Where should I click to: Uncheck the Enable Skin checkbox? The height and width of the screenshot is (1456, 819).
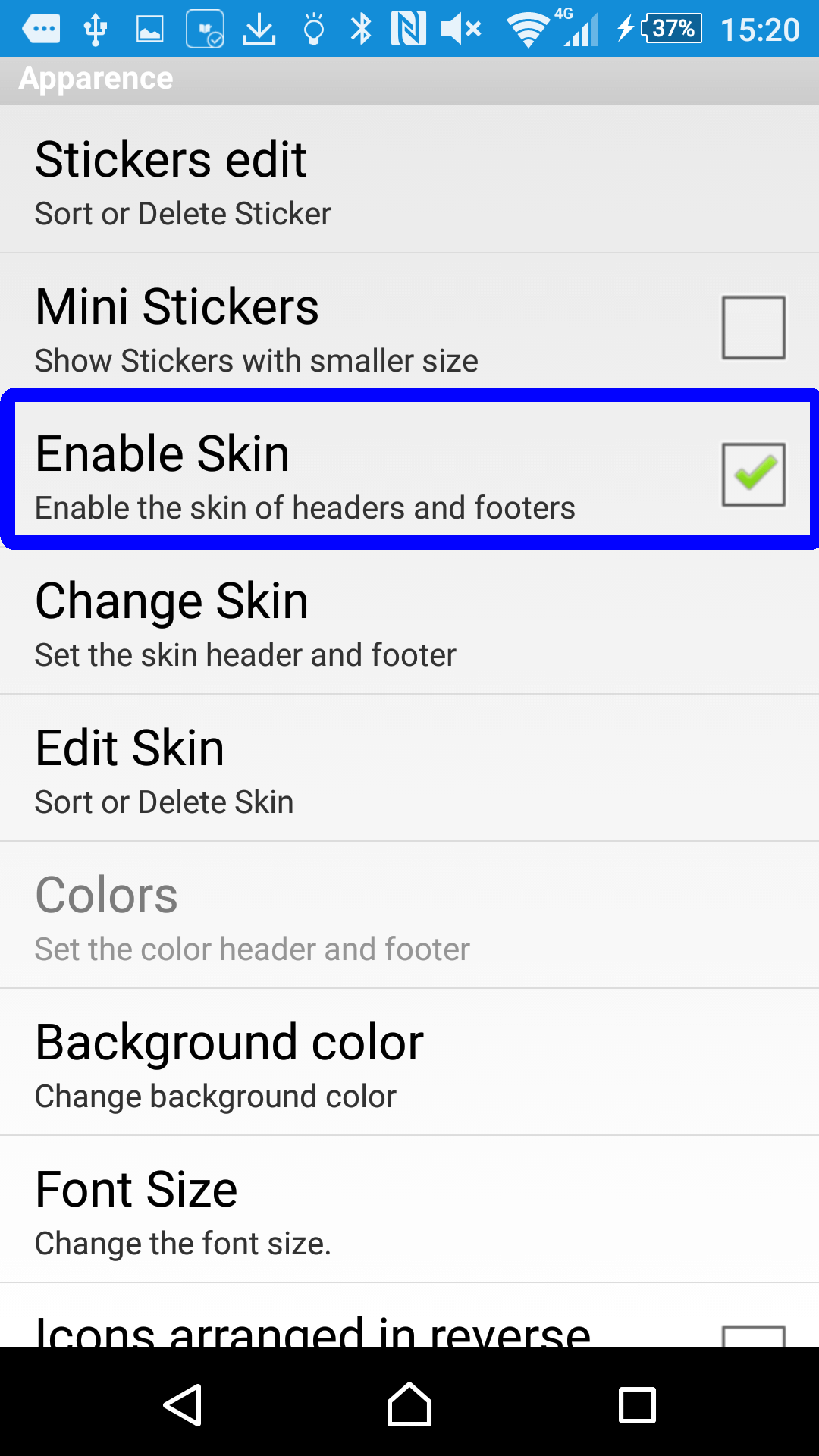coord(753,475)
